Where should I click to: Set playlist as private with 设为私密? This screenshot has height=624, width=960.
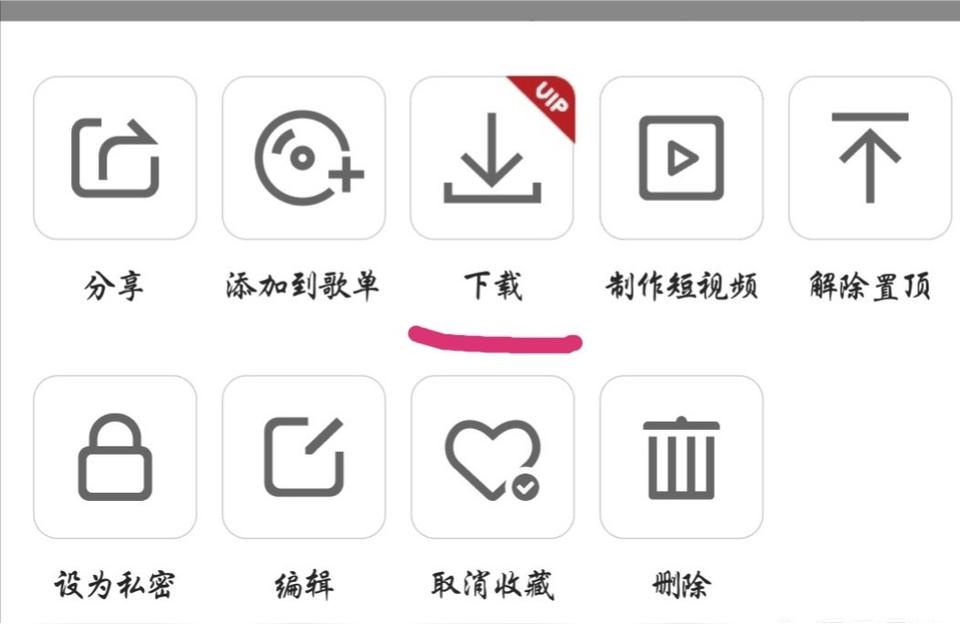click(x=115, y=457)
